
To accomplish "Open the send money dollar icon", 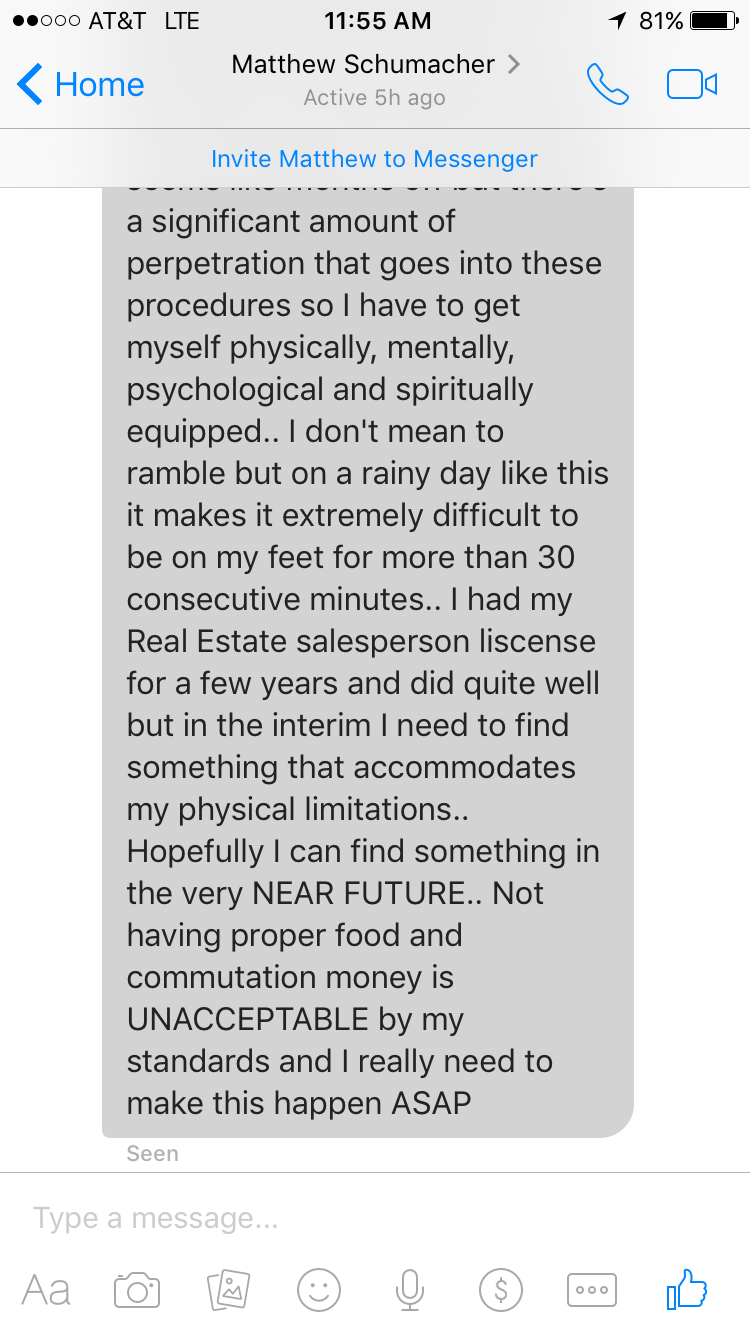I will tap(501, 1290).
